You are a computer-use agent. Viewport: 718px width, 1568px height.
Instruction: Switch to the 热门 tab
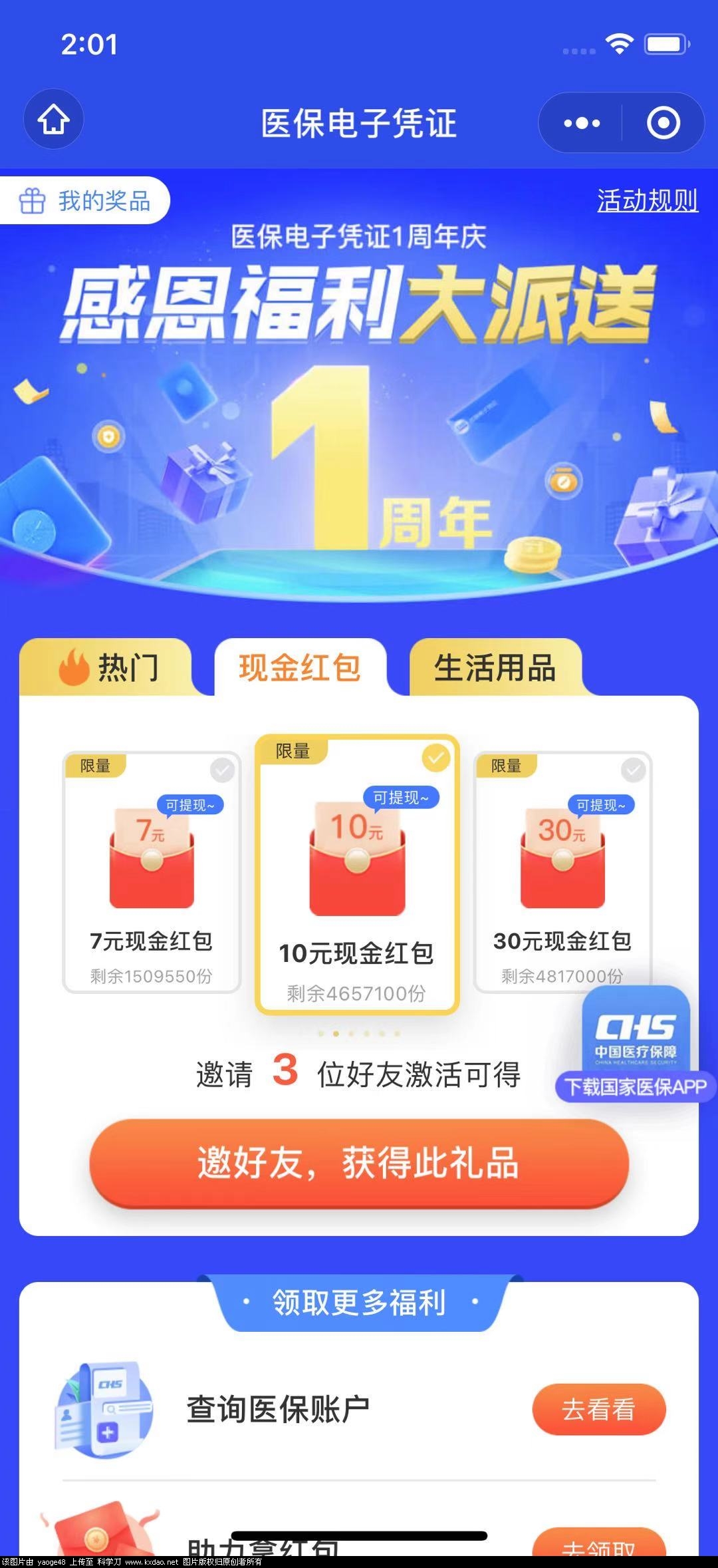point(108,667)
